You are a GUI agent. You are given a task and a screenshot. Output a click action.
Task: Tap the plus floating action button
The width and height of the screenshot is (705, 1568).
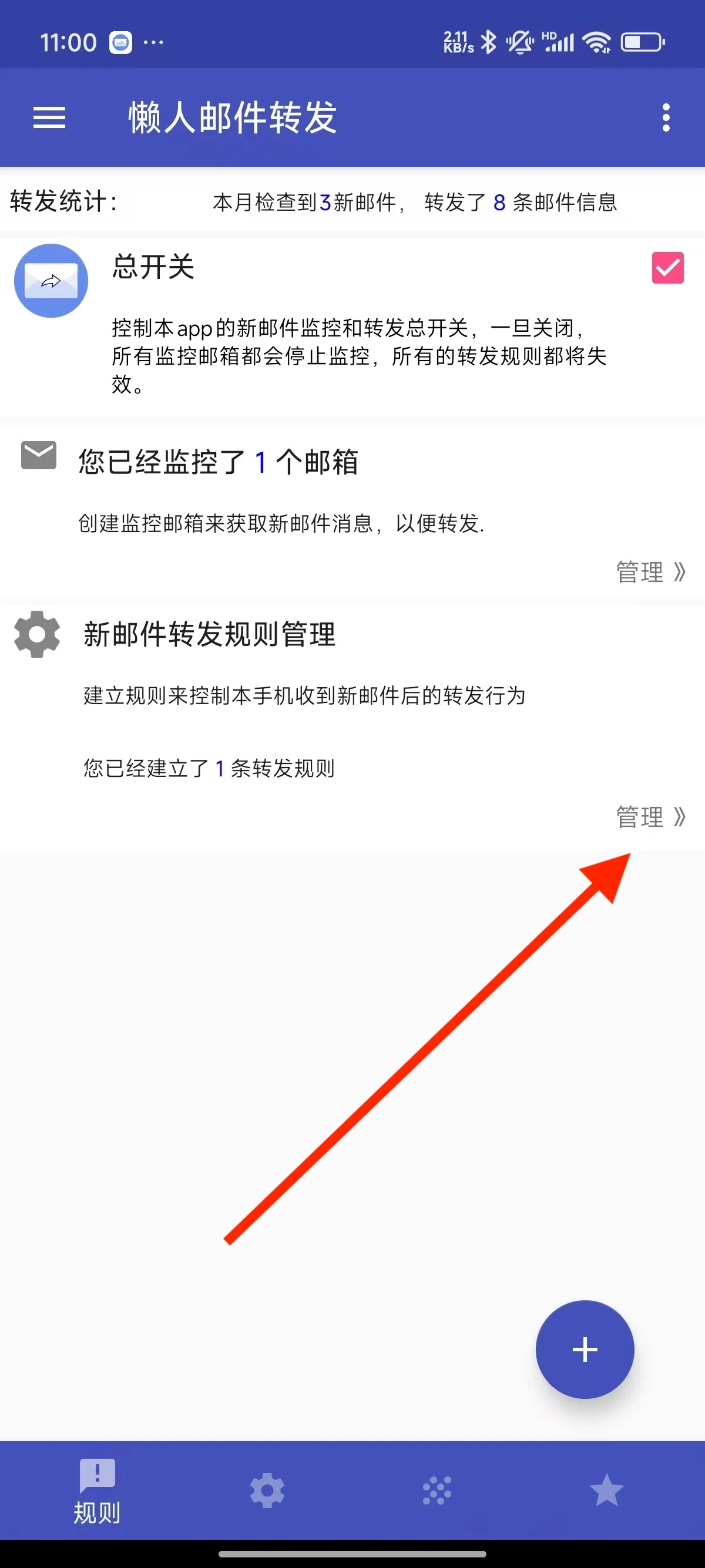click(585, 1350)
